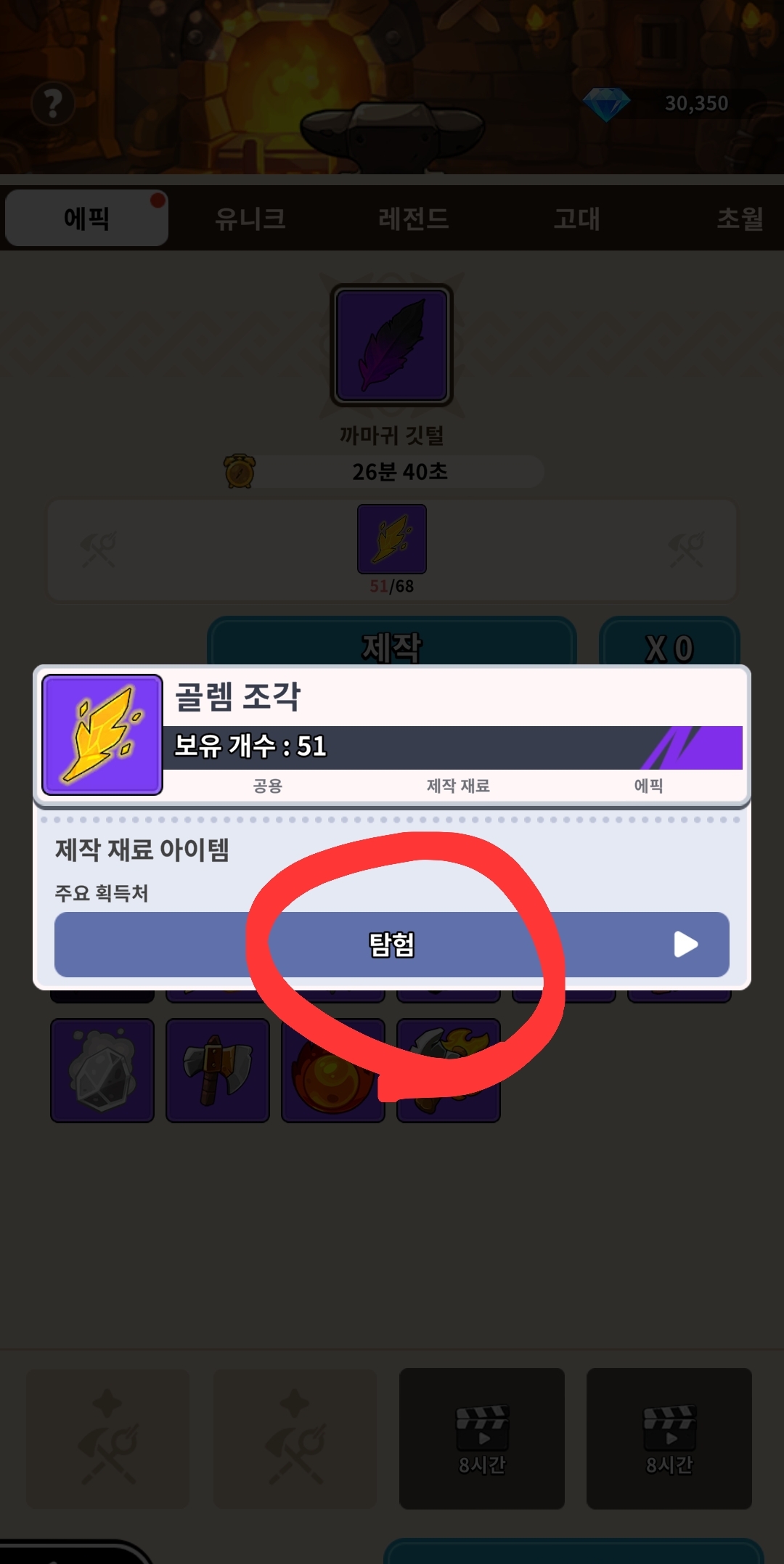Tap the 까마귀 깃털 crafting item icon
Viewport: 784px width, 1564px height.
click(x=392, y=345)
